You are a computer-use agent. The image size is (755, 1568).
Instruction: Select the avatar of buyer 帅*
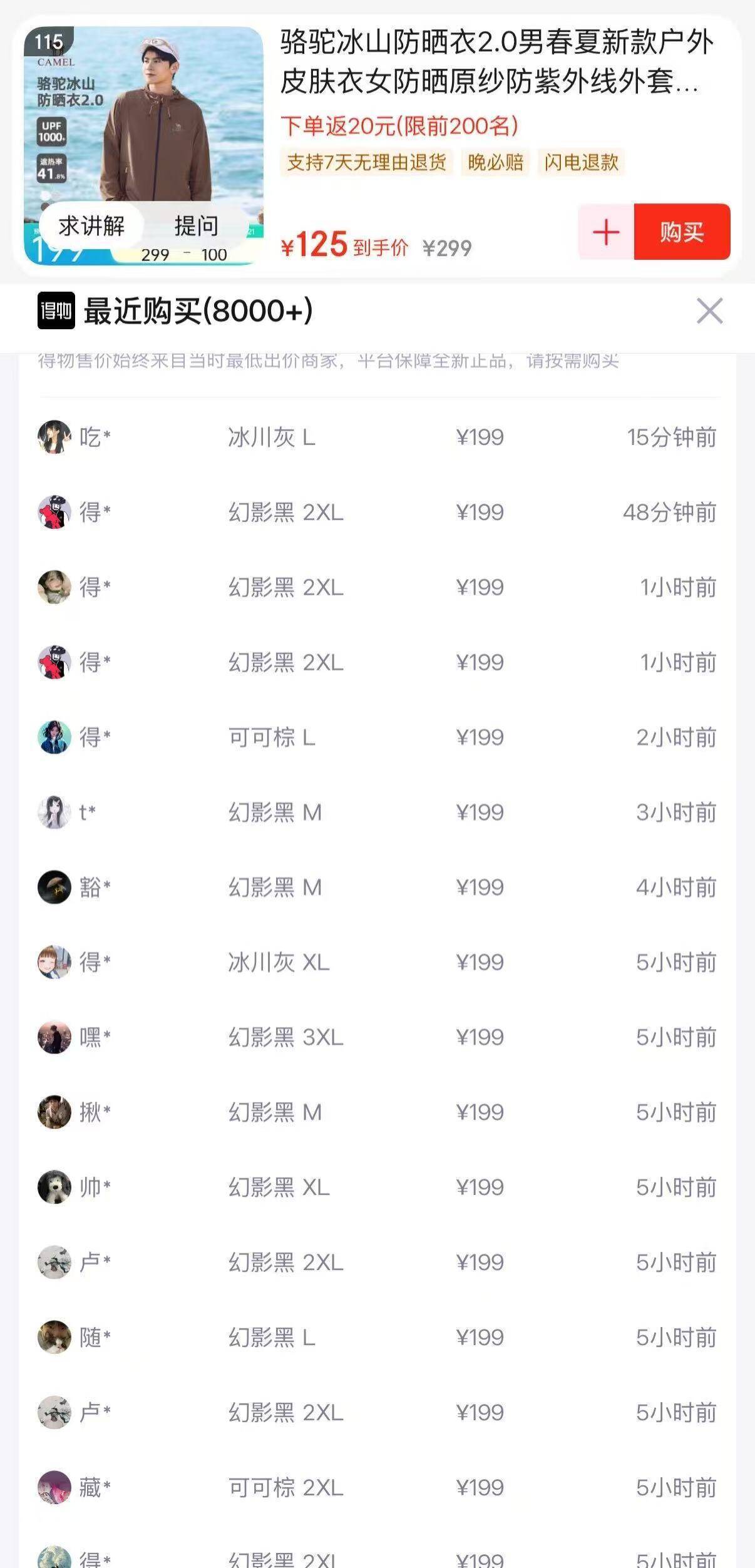pos(54,1187)
